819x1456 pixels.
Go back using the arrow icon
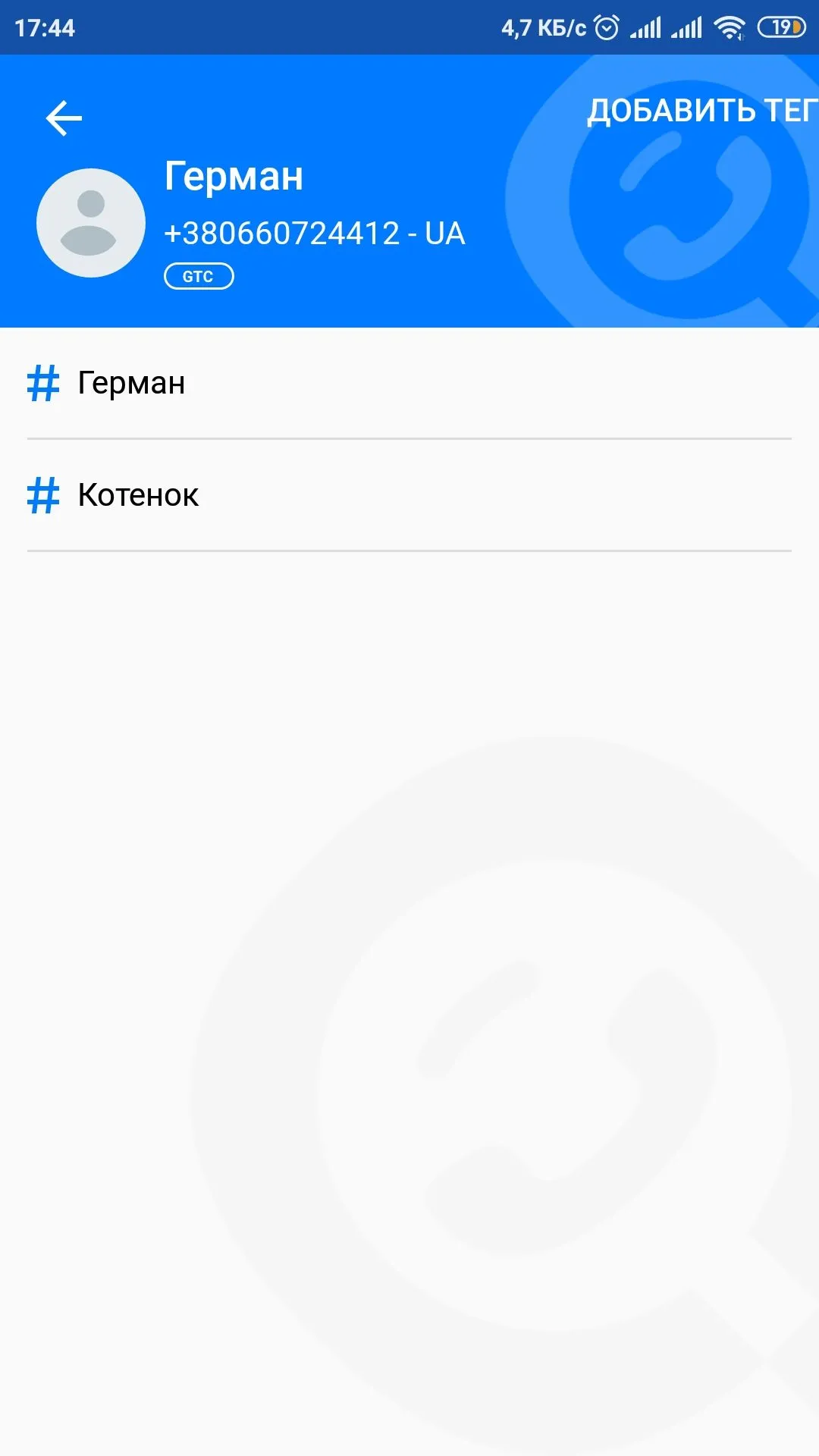click(x=64, y=118)
